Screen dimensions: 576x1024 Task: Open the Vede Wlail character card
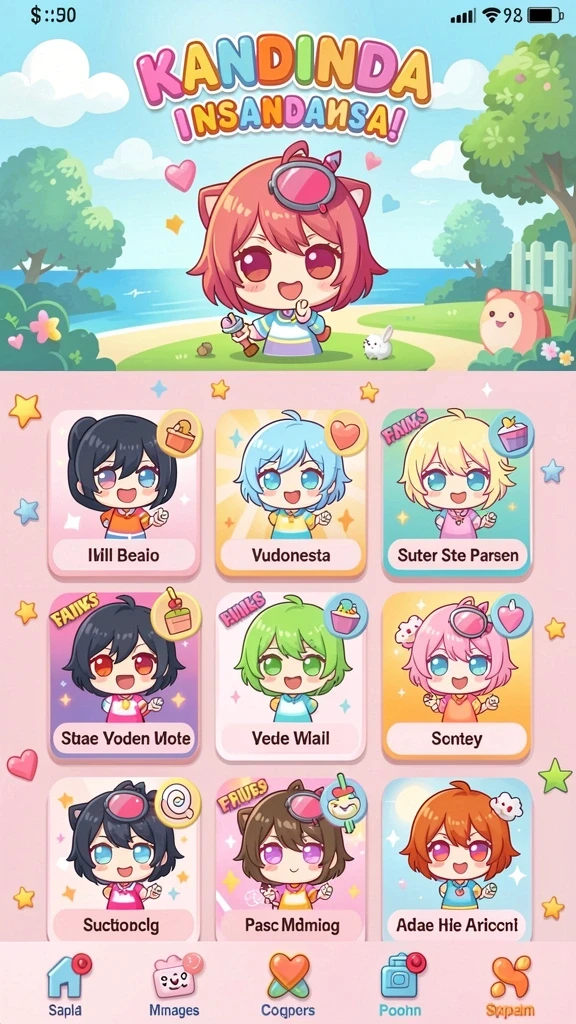coord(291,677)
